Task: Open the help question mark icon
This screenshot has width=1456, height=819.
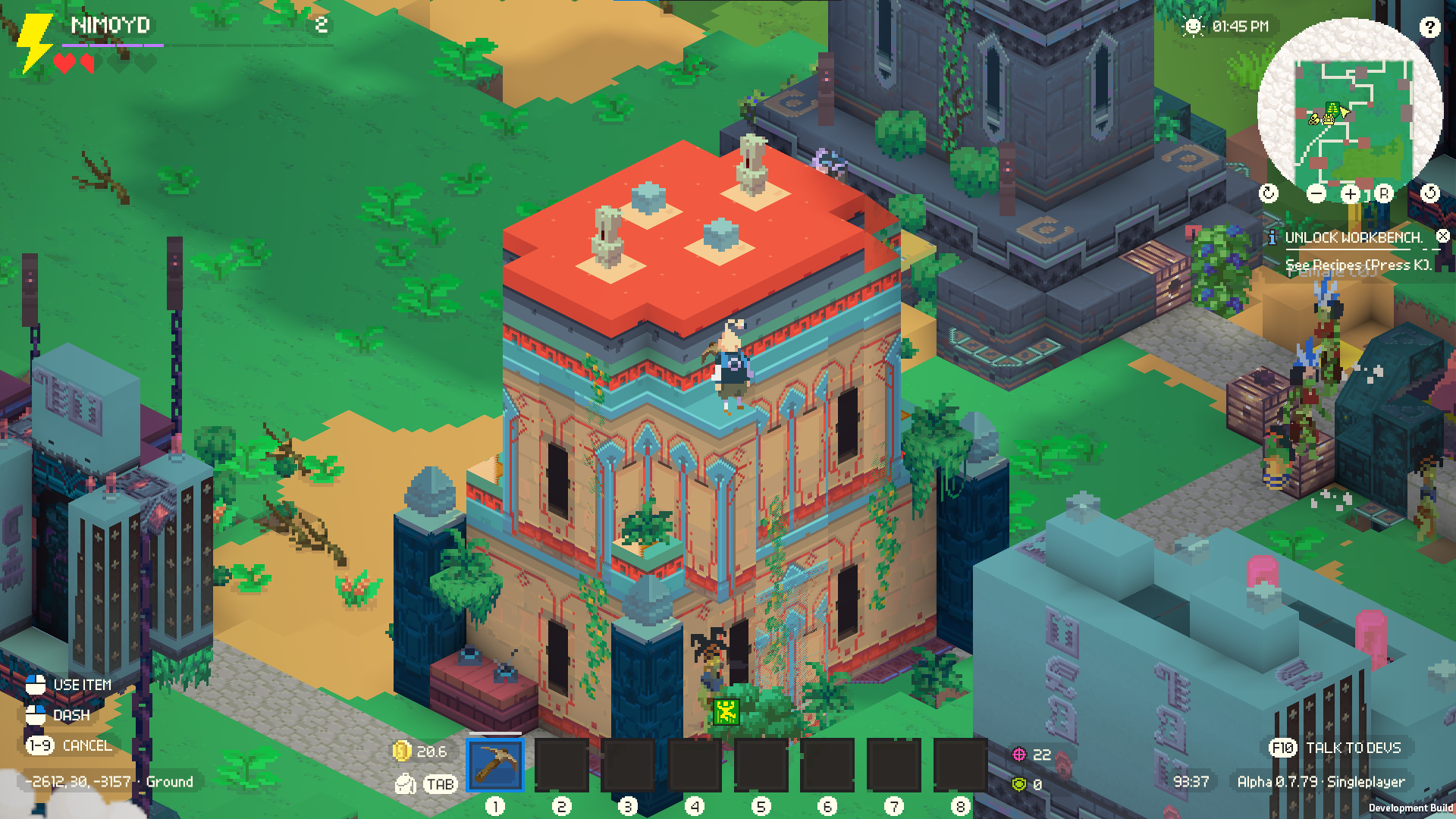Action: [x=1429, y=28]
